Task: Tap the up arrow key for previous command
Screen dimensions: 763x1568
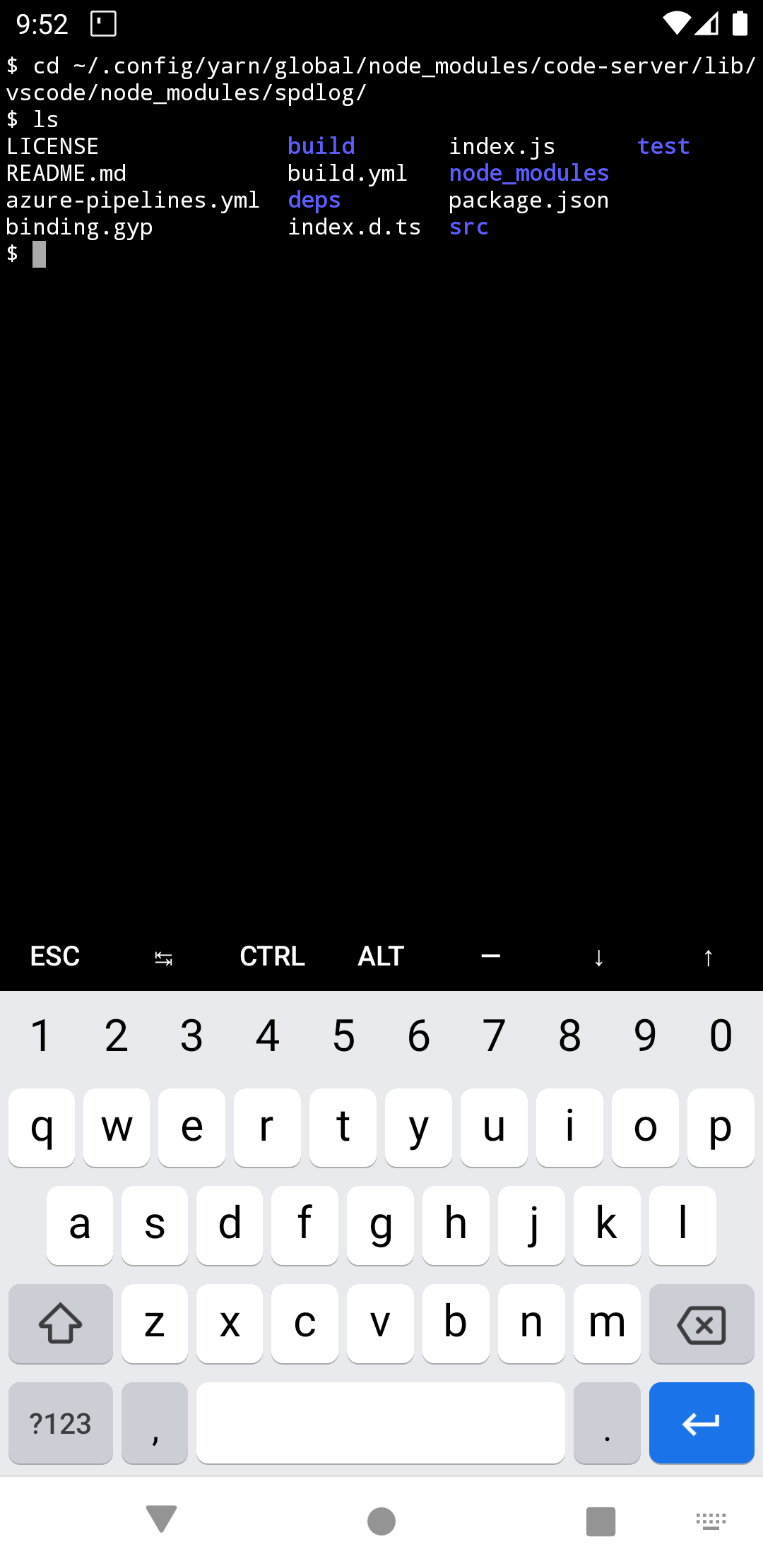Action: [708, 958]
